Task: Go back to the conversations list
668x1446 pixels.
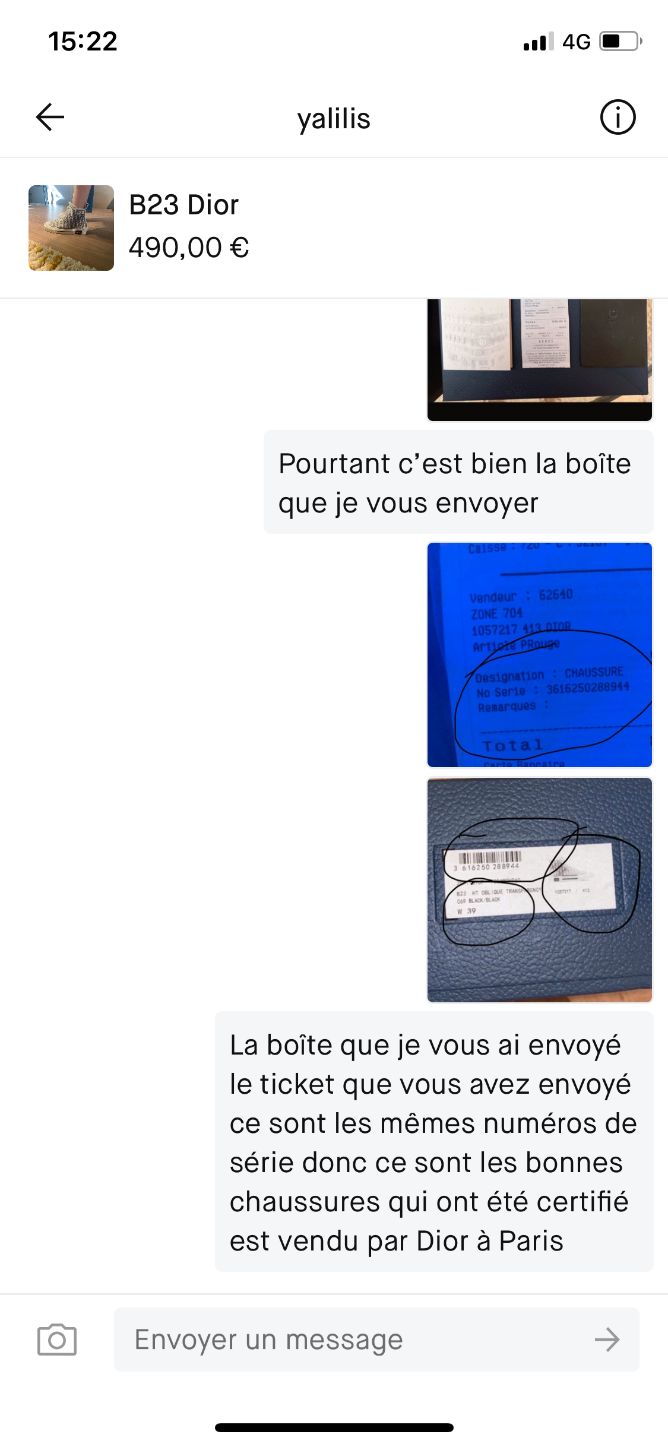Action: click(50, 118)
